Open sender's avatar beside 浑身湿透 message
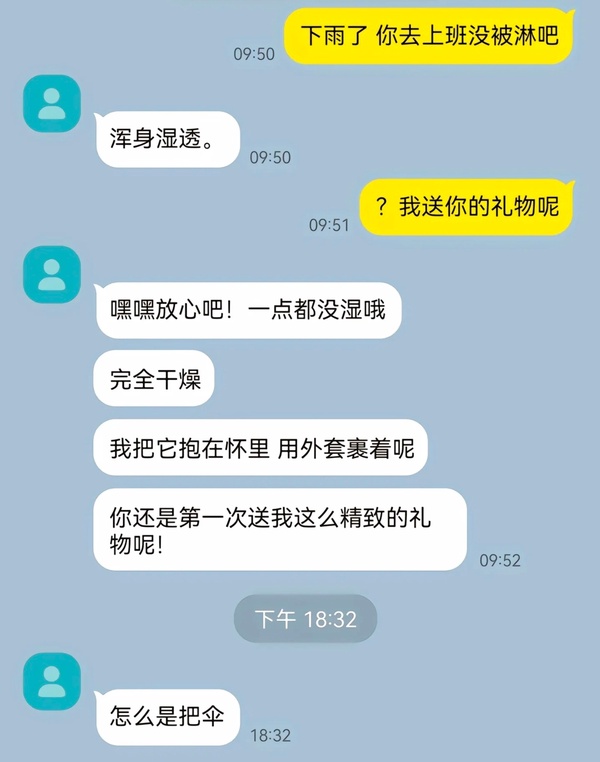Viewport: 600px width, 762px height. point(52,104)
